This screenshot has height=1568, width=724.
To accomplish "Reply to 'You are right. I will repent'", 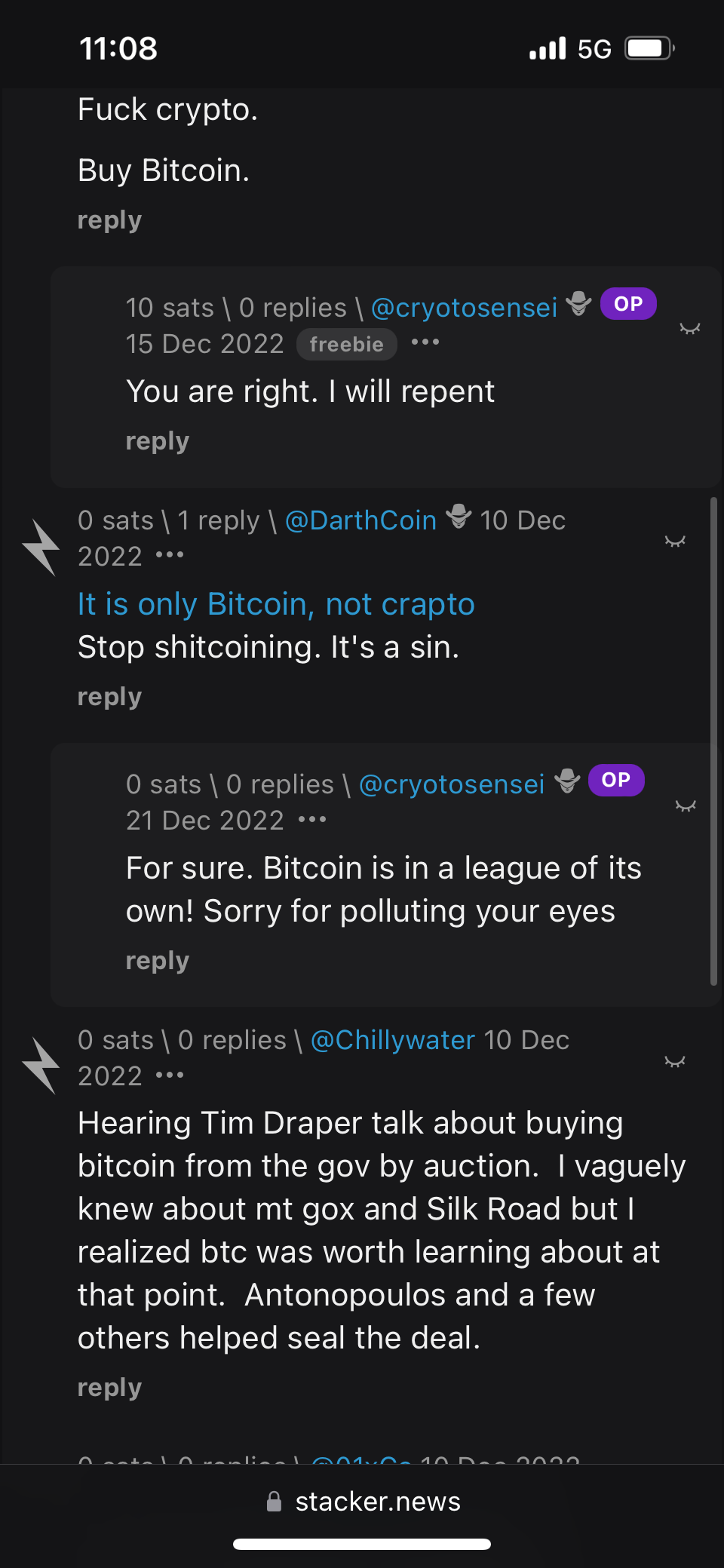I will [157, 441].
